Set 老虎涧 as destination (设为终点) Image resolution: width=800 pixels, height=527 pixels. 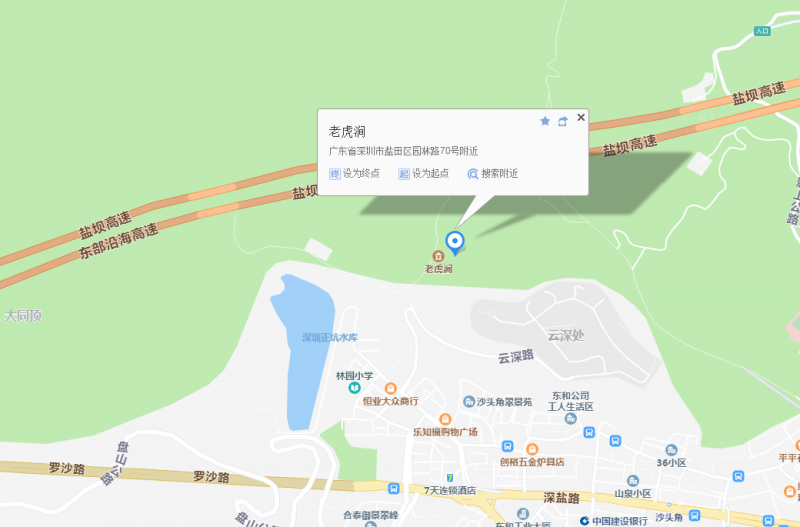(355, 173)
